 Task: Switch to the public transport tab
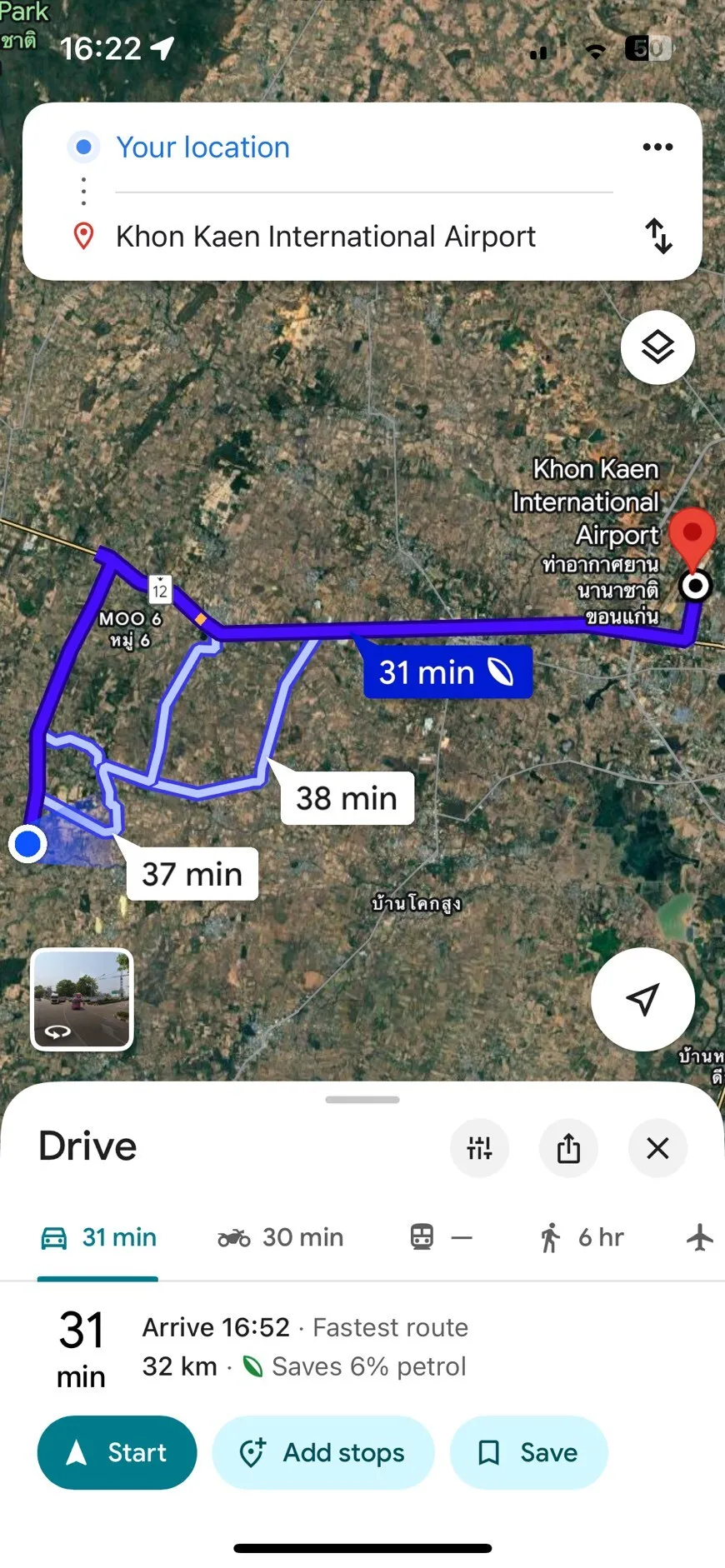pos(440,1238)
